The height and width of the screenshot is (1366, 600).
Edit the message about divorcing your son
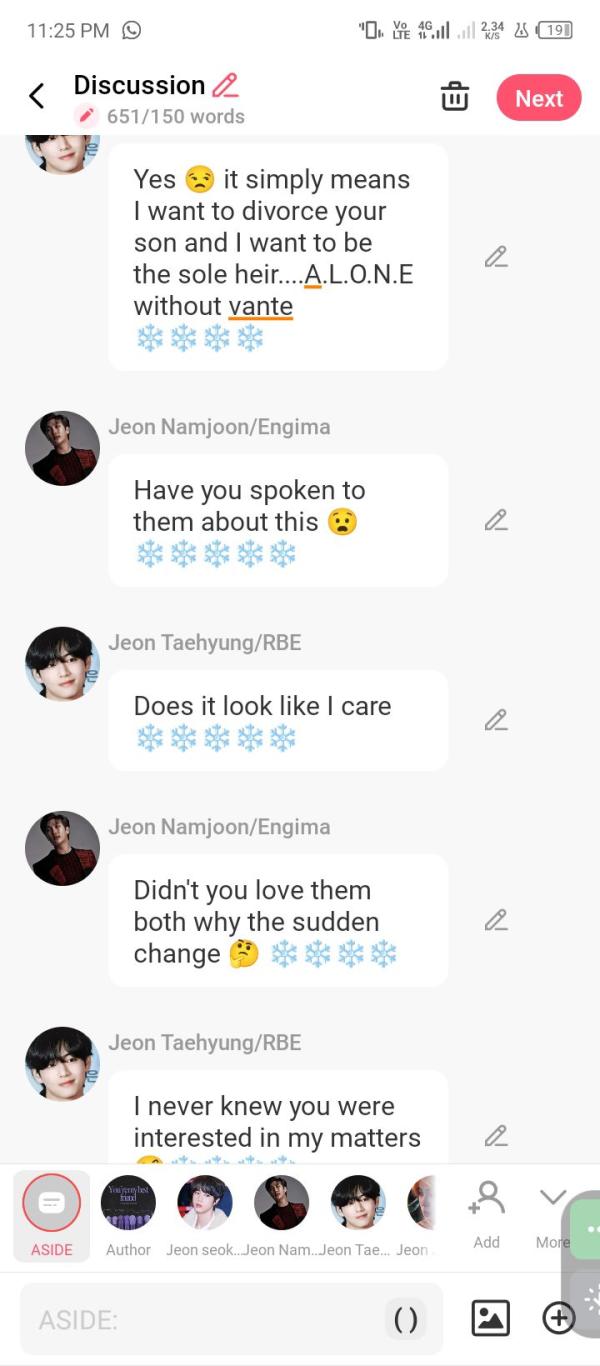(x=496, y=257)
